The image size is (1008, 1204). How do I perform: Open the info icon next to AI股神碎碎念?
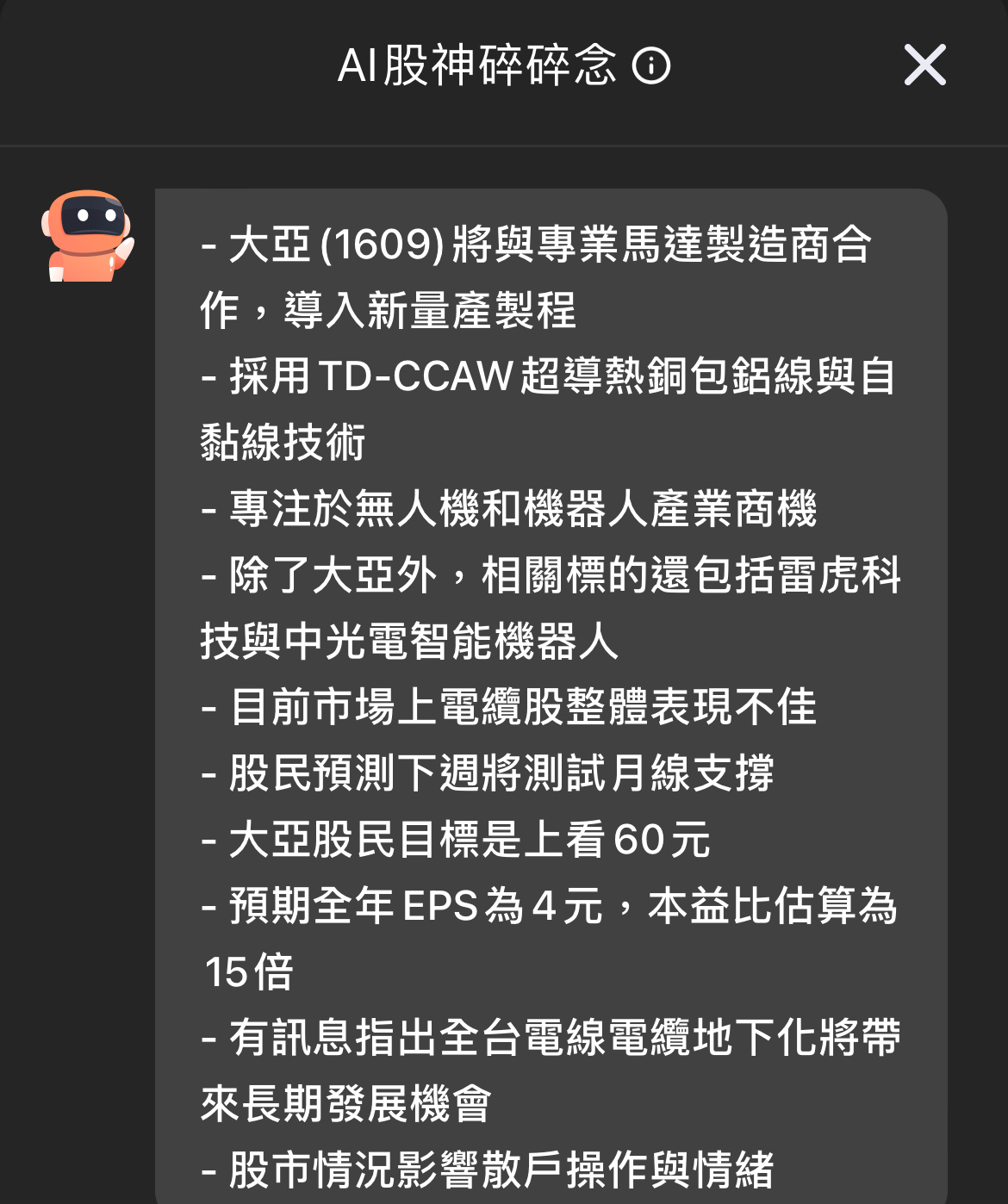pos(651,66)
